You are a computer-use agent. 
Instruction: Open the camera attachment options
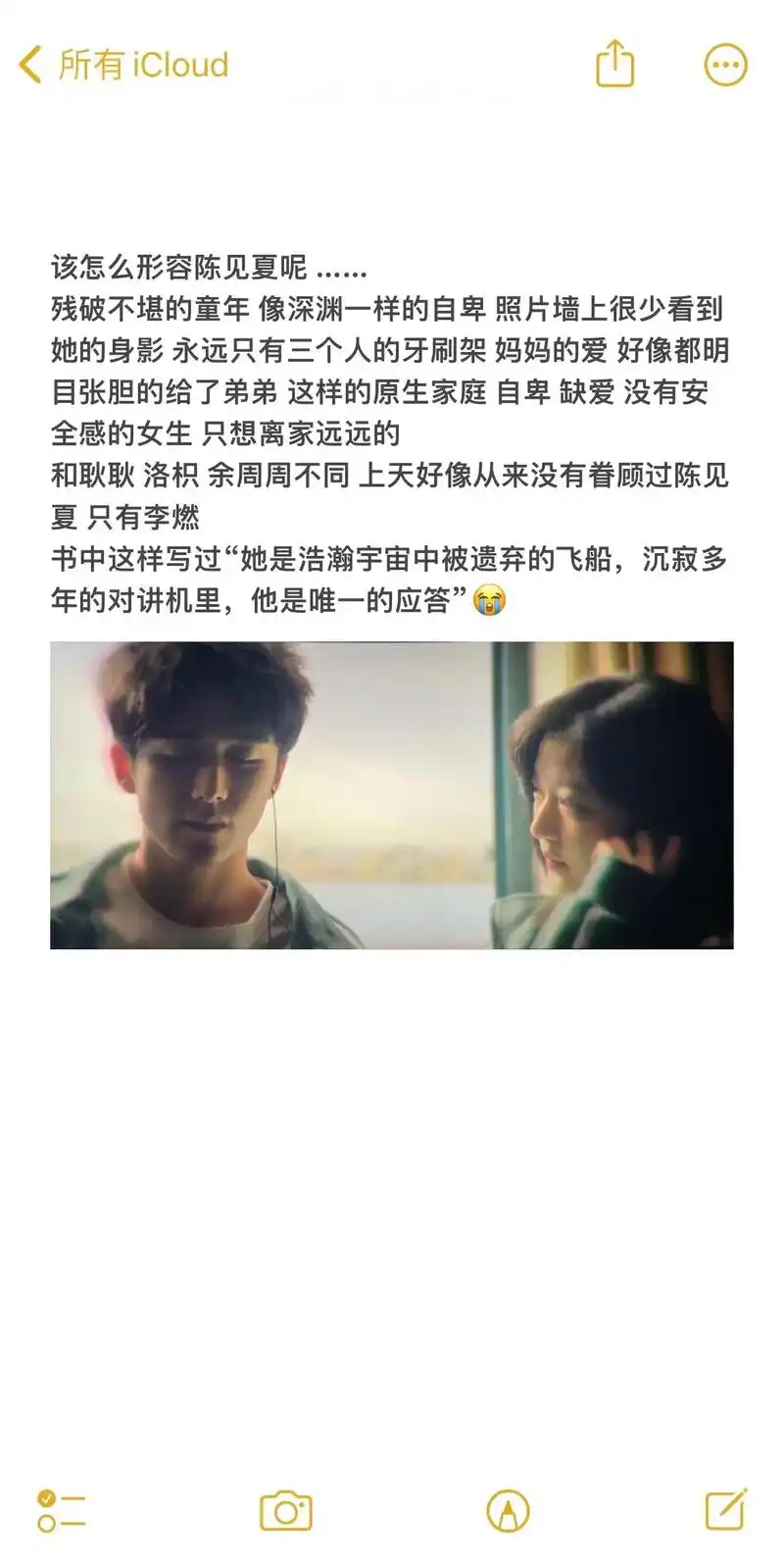(x=285, y=1510)
